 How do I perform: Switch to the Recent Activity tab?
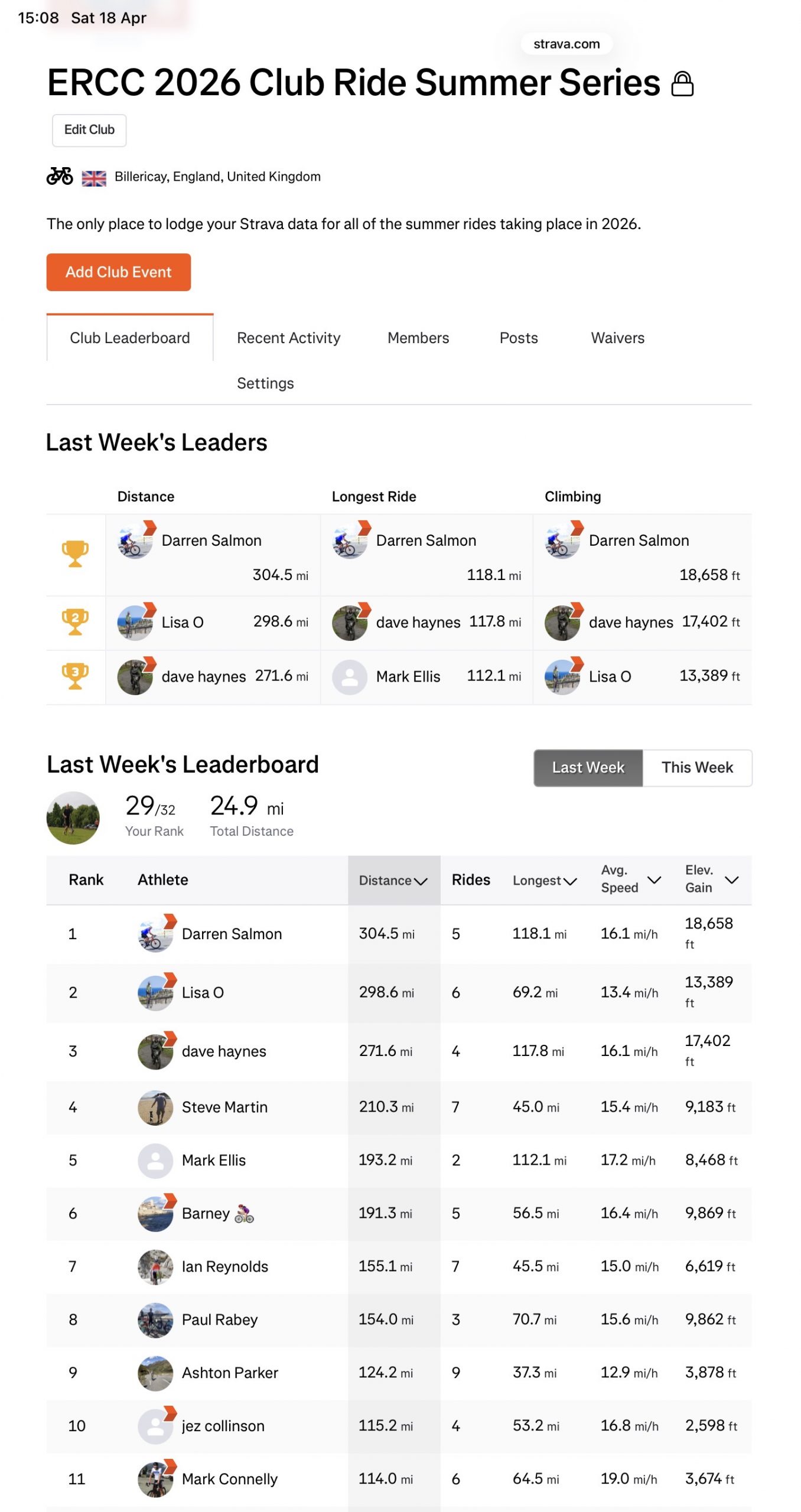click(x=288, y=338)
